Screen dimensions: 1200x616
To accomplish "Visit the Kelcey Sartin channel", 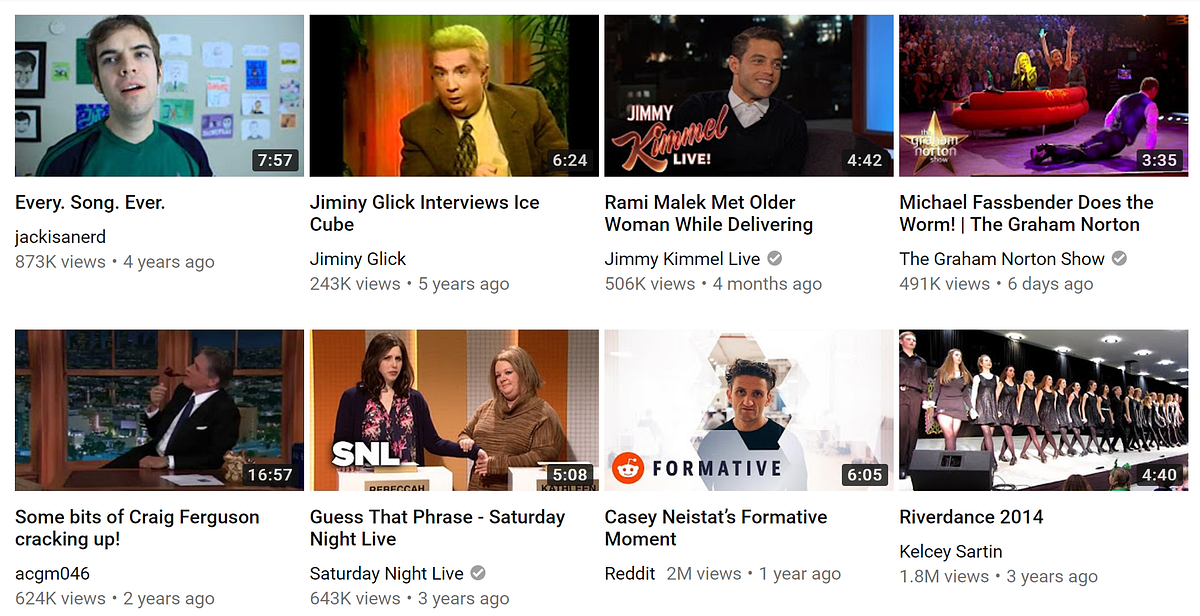I will [950, 552].
